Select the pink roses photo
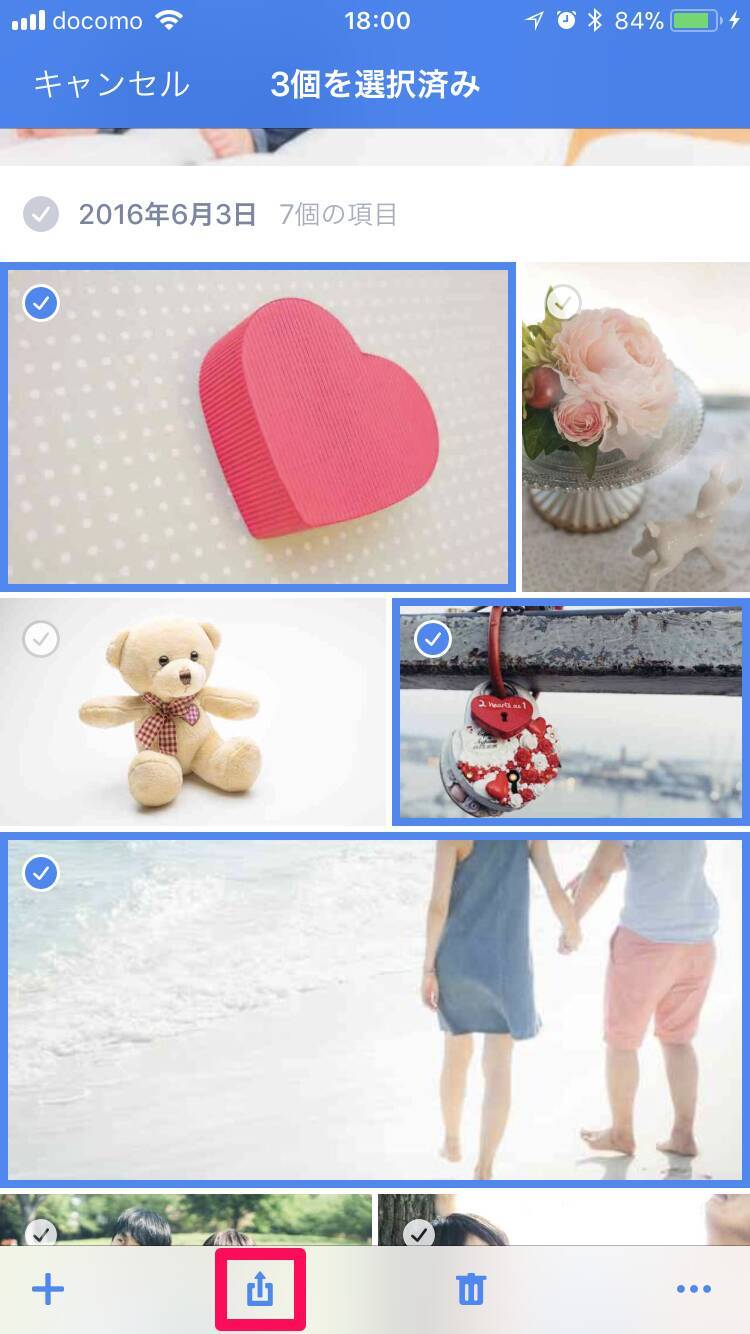750x1334 pixels. coord(565,302)
